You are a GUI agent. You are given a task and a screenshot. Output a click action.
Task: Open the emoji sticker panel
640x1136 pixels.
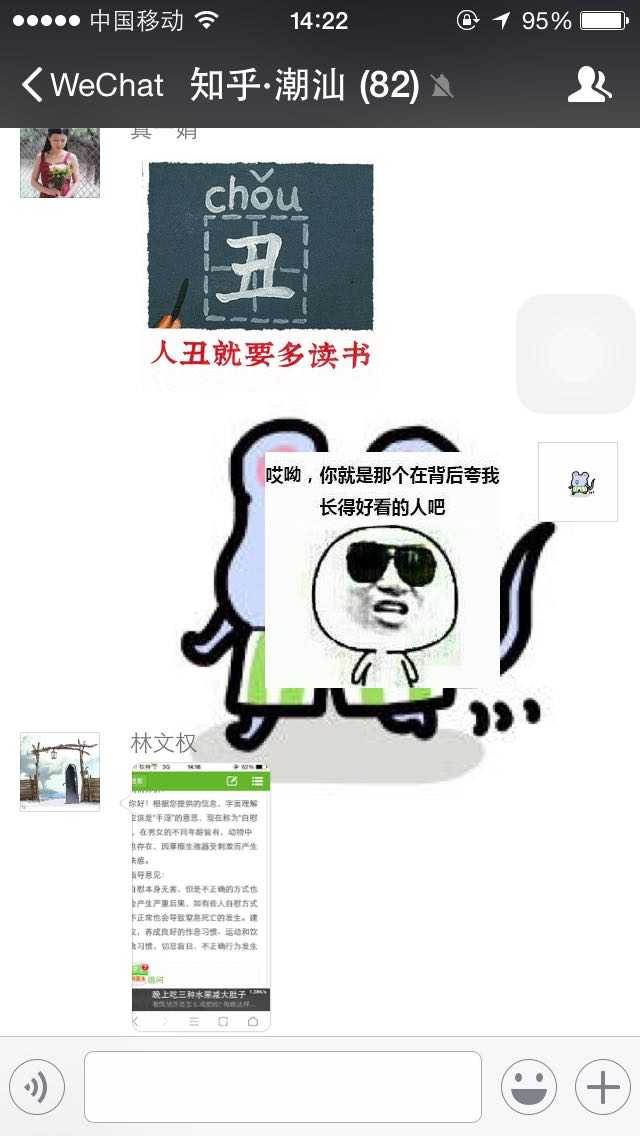click(x=528, y=1087)
